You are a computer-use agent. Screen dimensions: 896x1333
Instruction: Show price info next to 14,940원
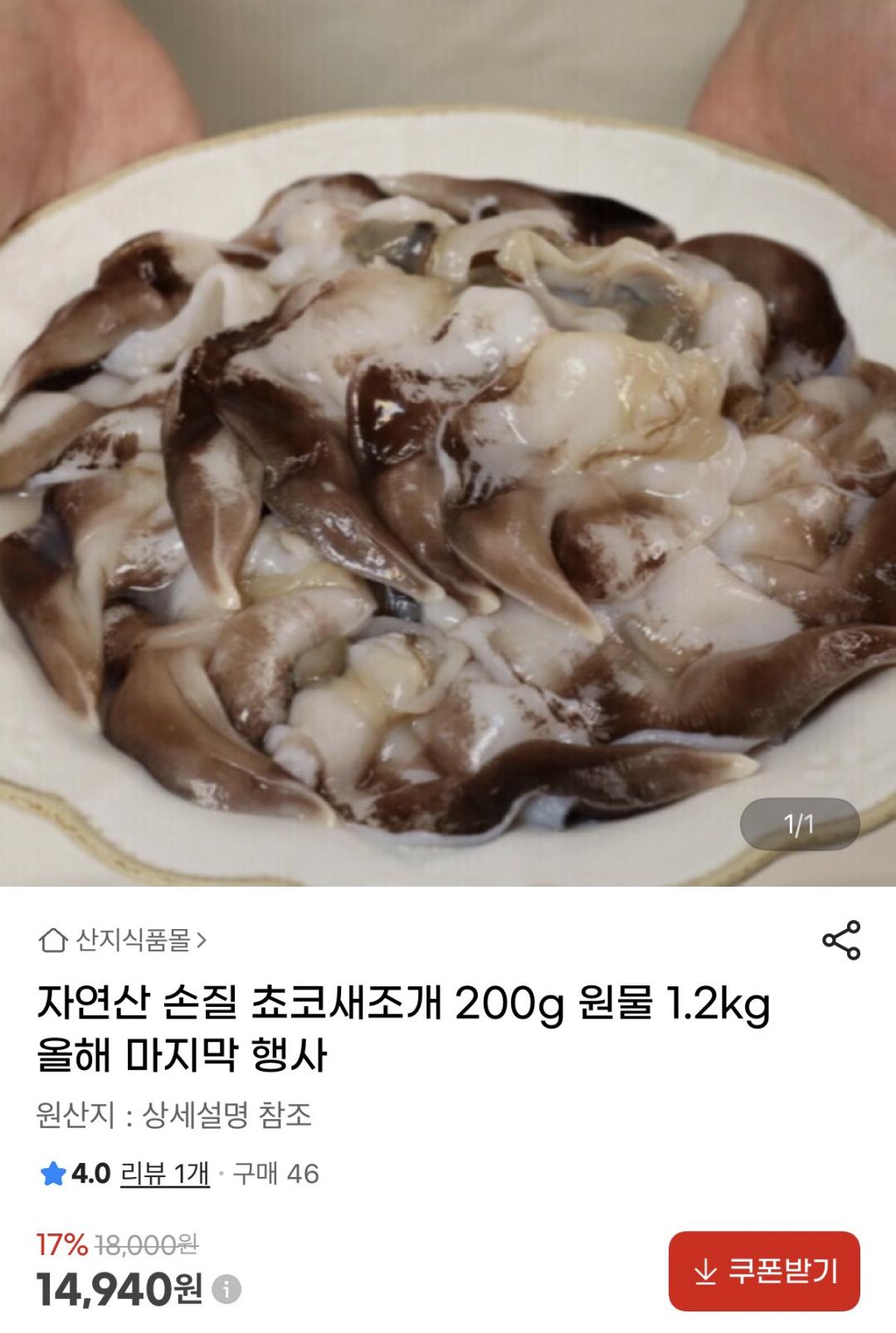pyautogui.click(x=226, y=1289)
